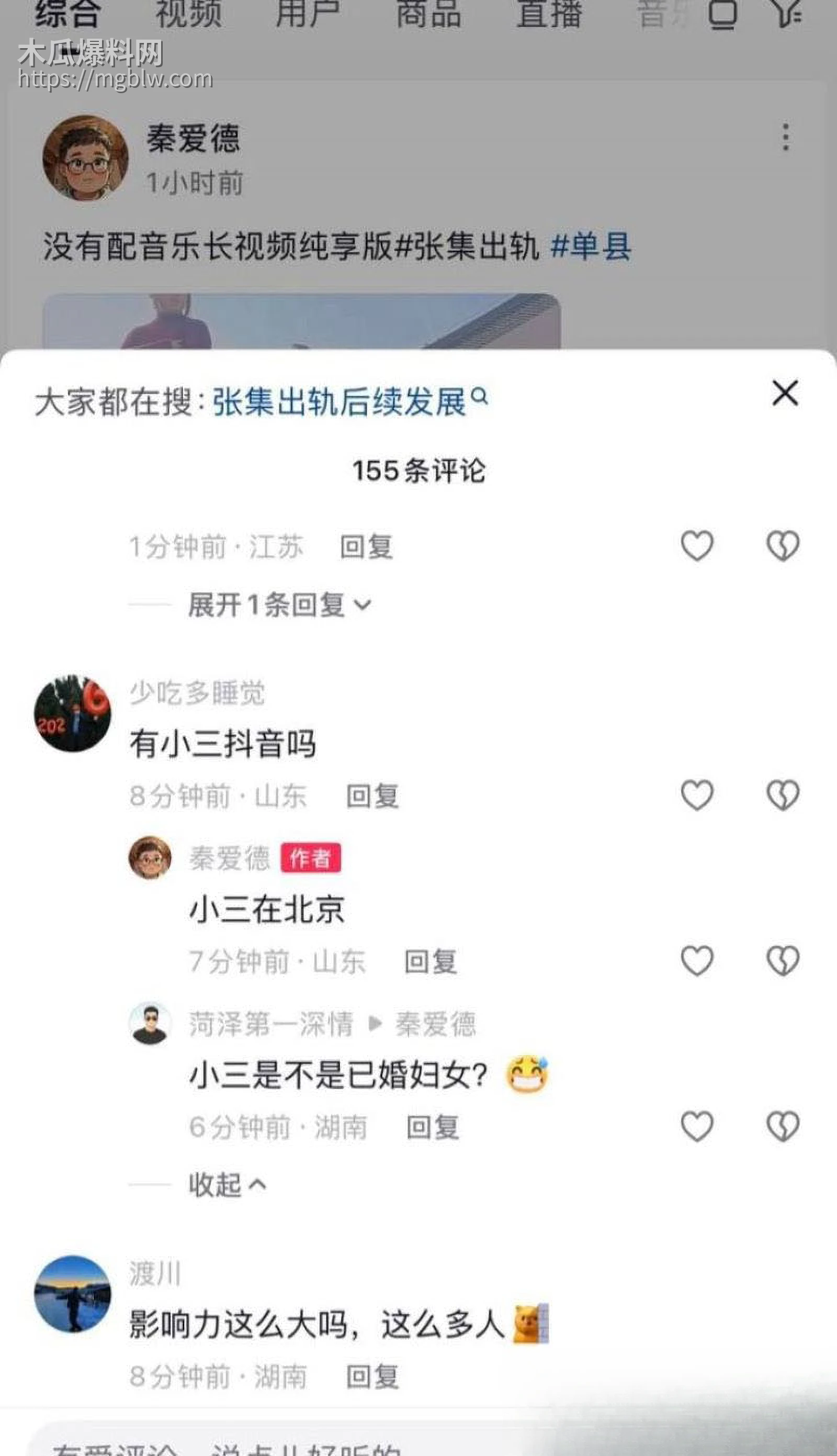This screenshot has height=1456, width=837.
Task: Dislike the reply 小三在北京
Action: pos(783,960)
